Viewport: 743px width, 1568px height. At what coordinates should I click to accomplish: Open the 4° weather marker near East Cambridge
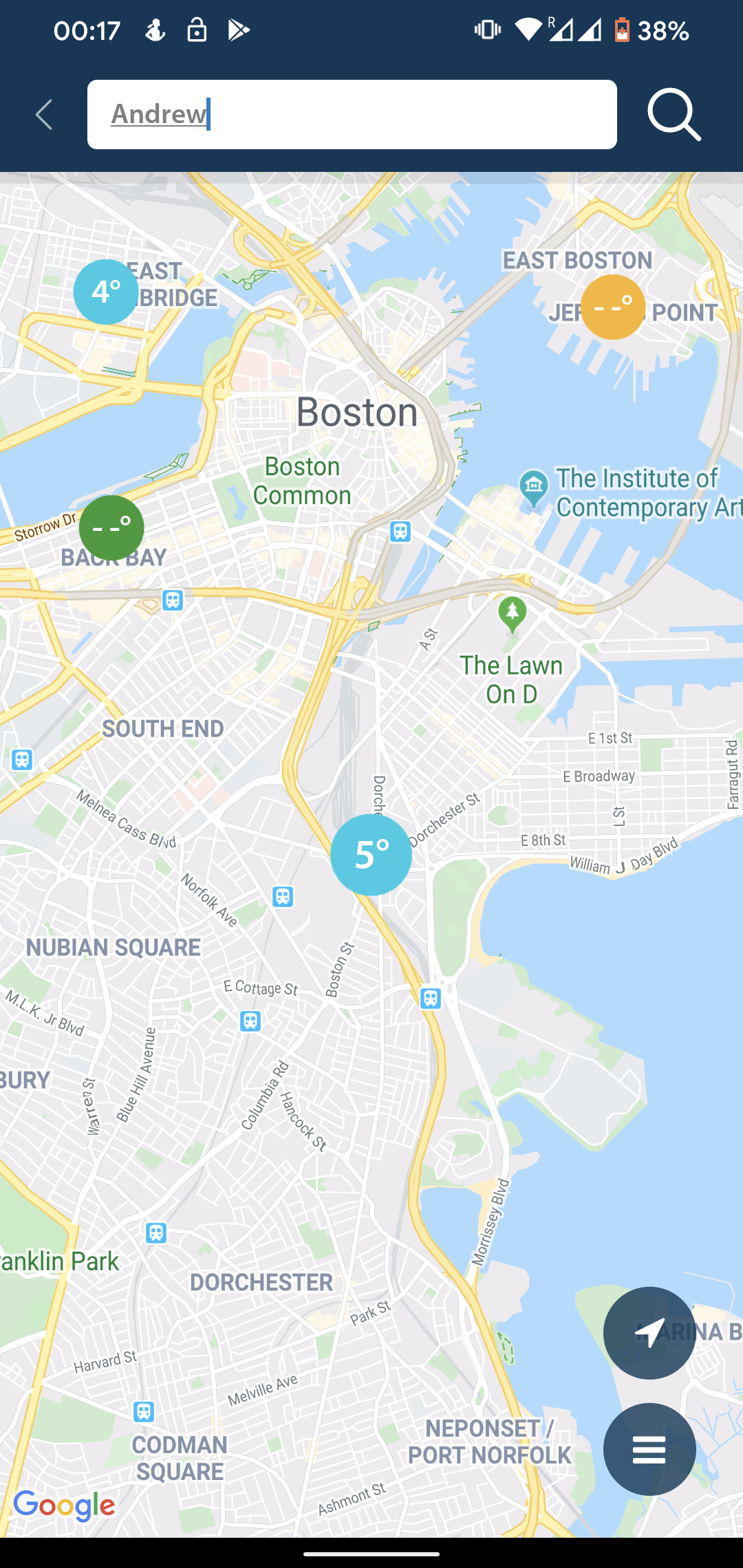pos(106,292)
